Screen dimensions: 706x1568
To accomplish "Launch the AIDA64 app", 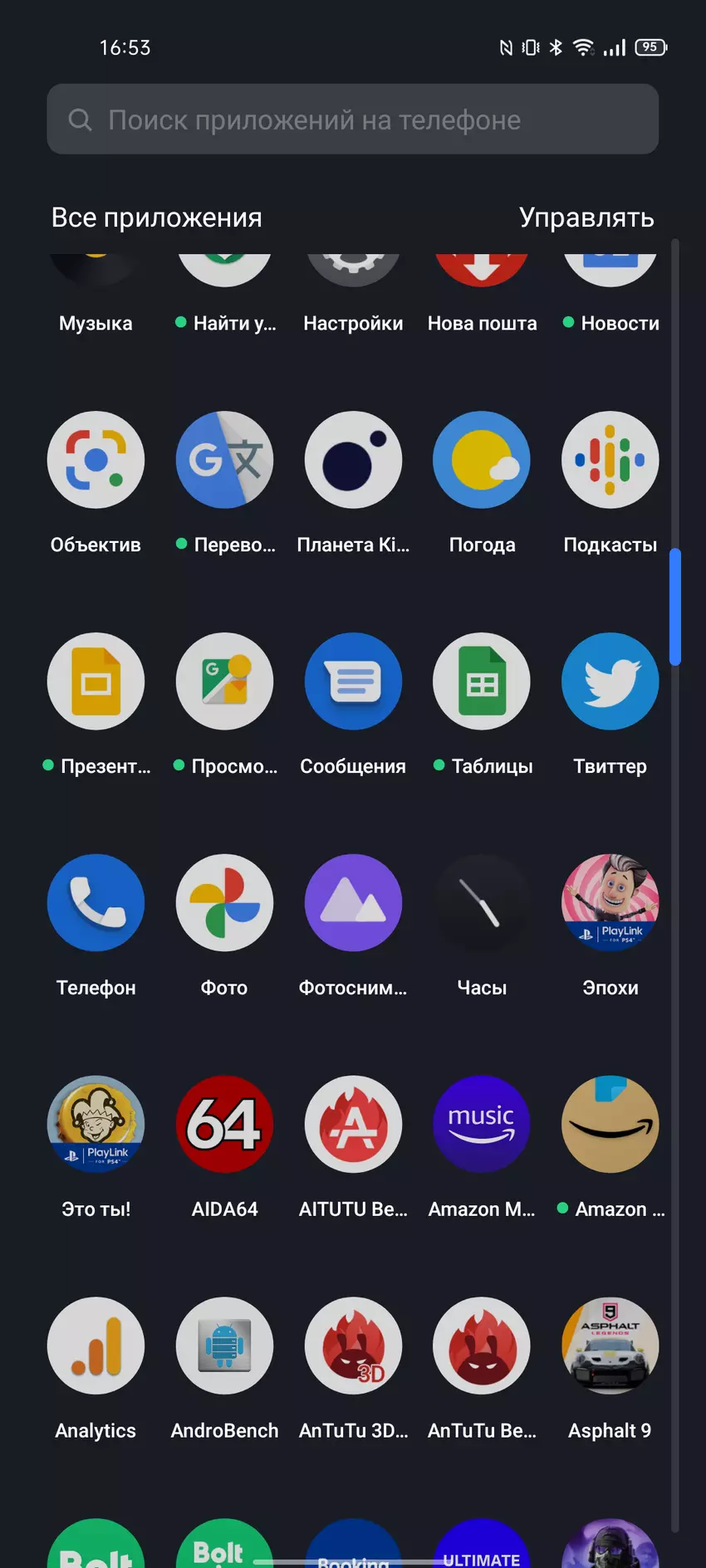I will coord(224,1125).
